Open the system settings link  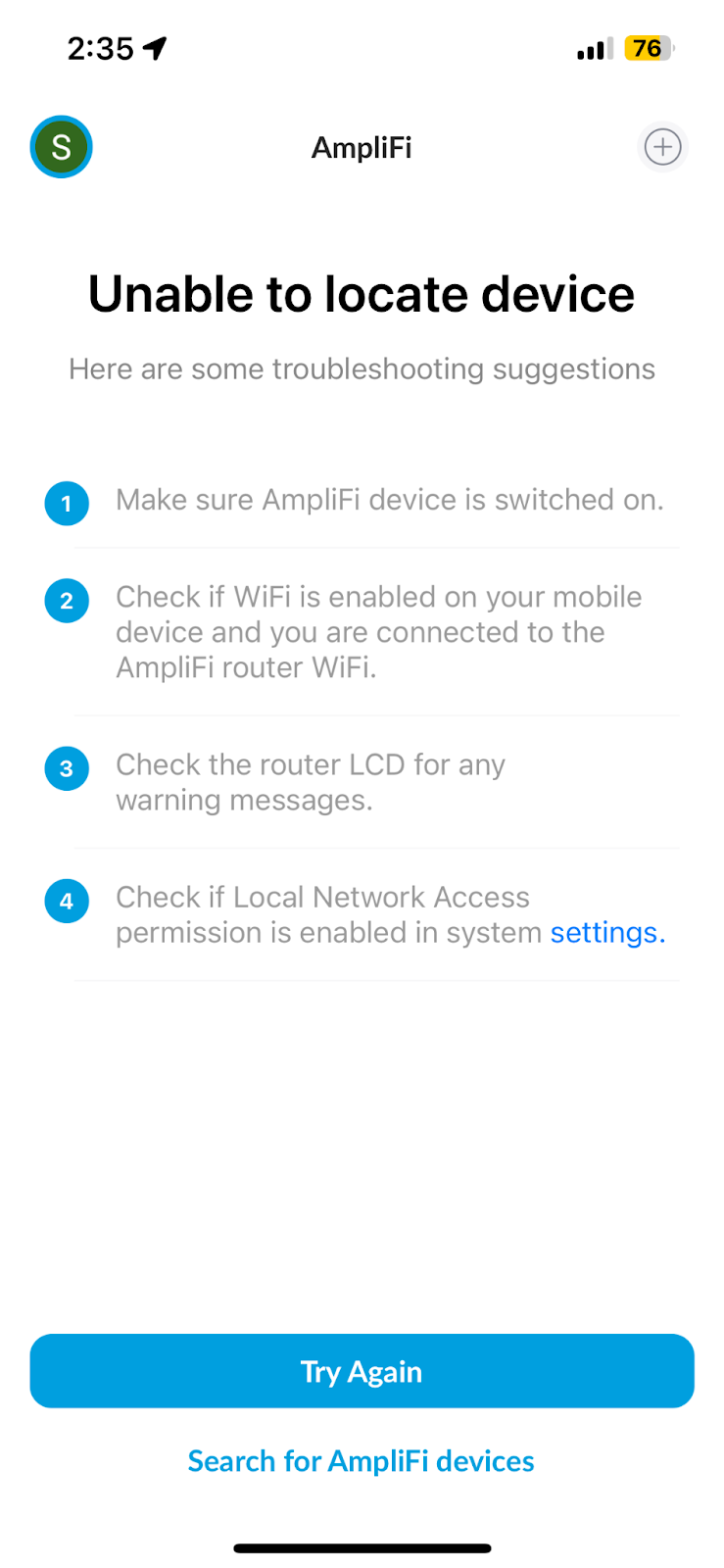coord(607,932)
